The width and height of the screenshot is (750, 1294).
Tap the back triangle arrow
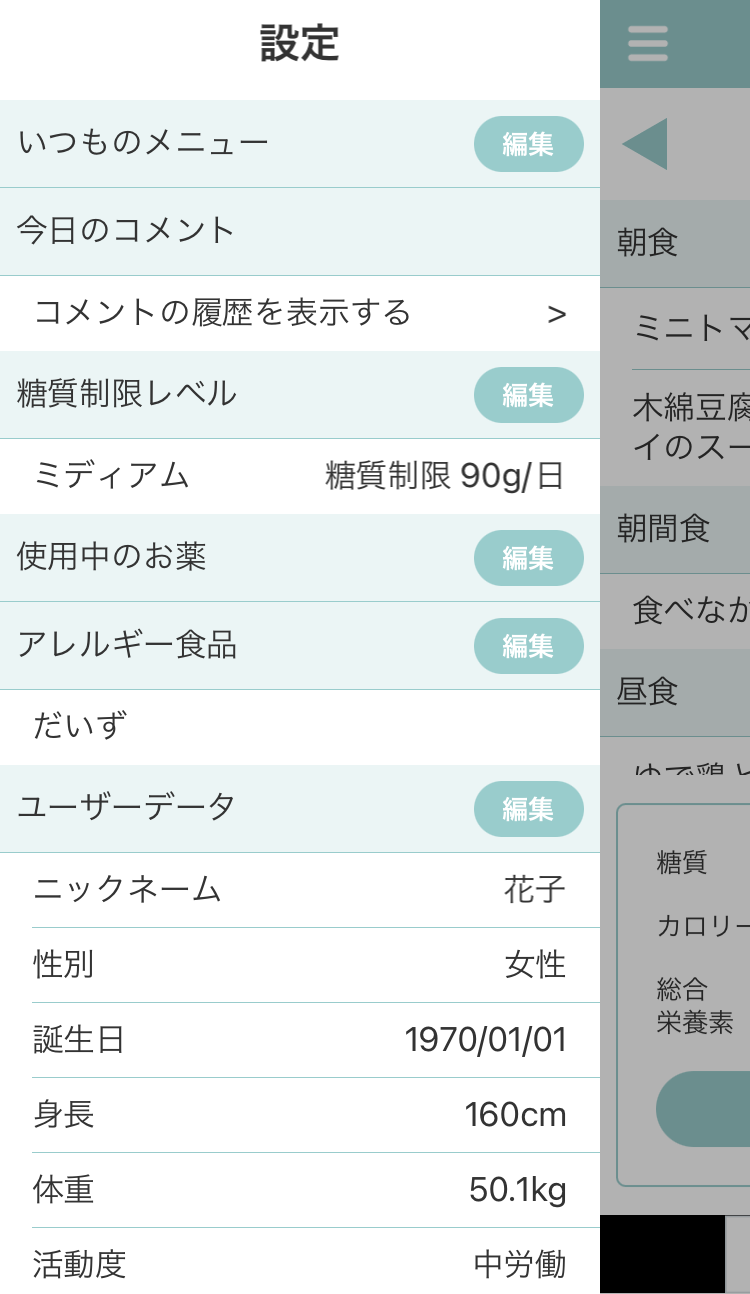pyautogui.click(x=645, y=144)
